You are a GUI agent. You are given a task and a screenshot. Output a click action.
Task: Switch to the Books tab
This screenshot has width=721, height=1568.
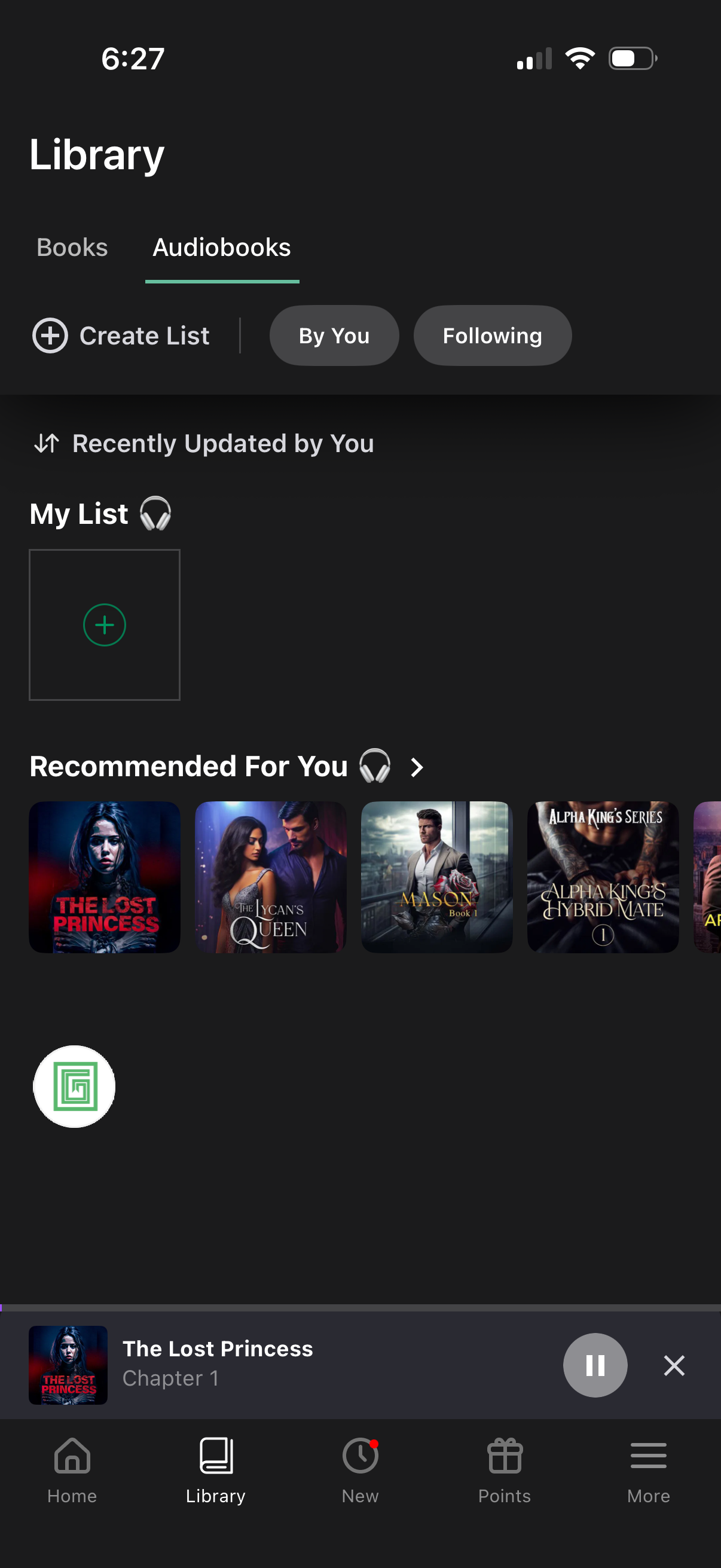(x=72, y=248)
